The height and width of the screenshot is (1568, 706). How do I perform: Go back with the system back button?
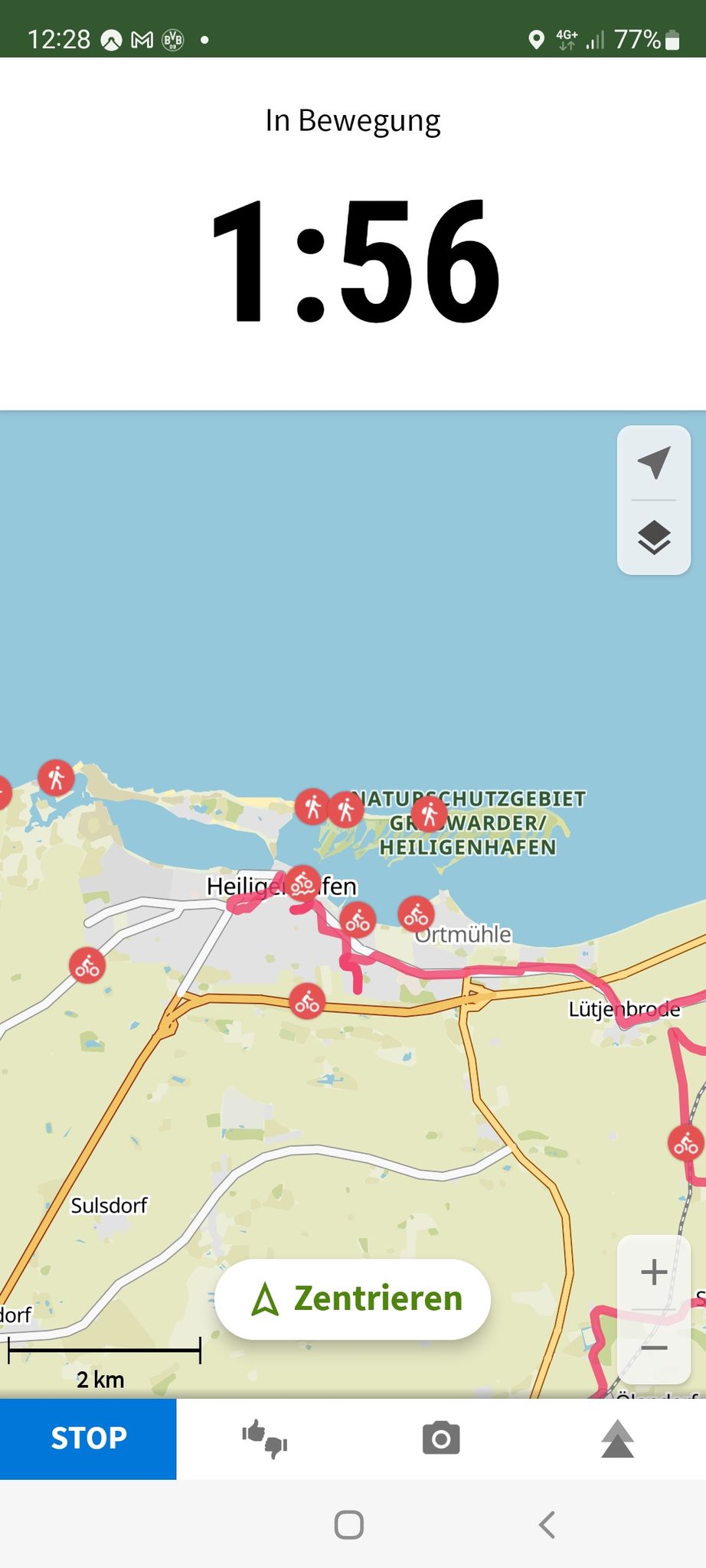[547, 1524]
